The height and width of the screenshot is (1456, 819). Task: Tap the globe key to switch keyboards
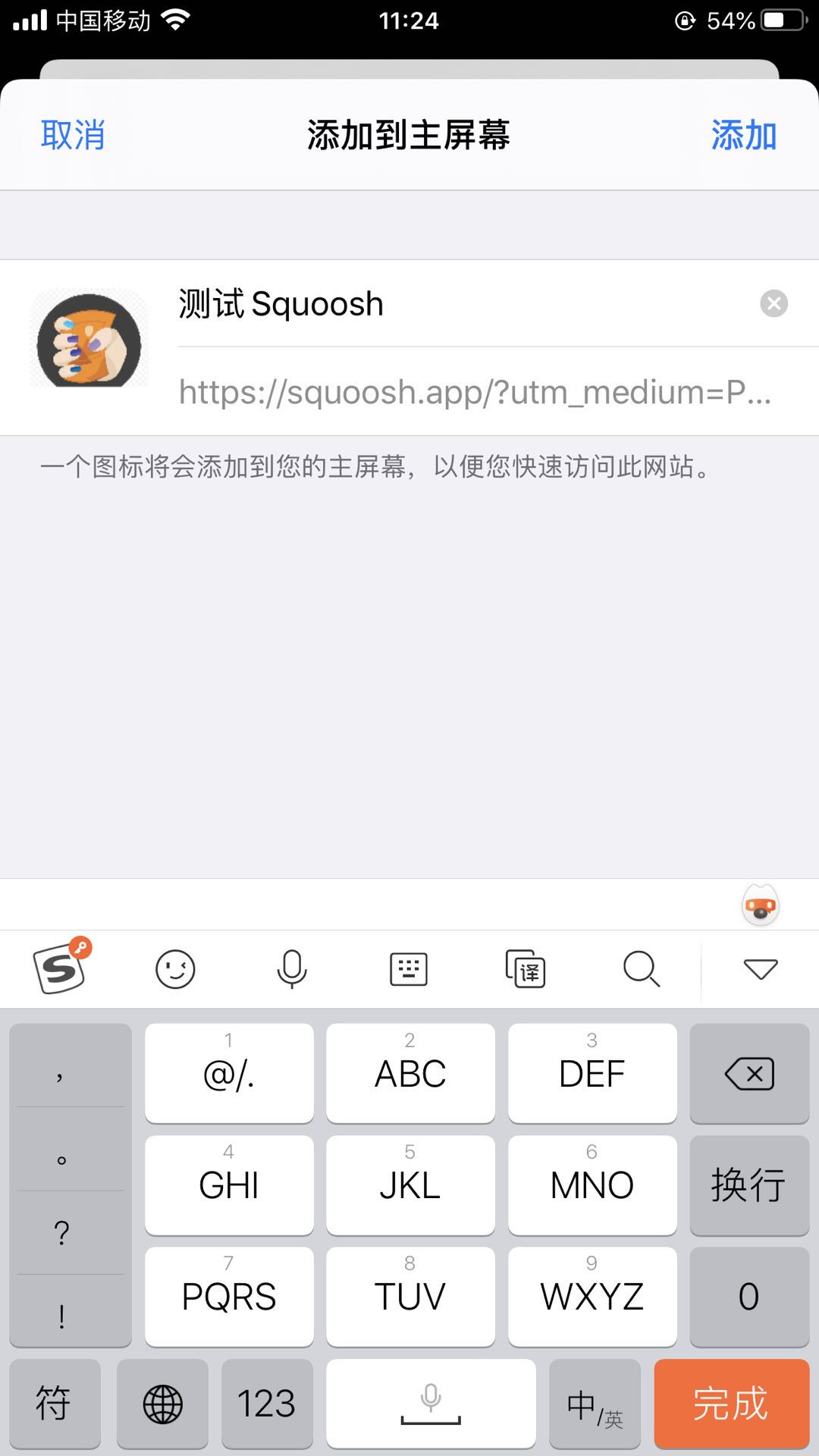[x=162, y=1403]
